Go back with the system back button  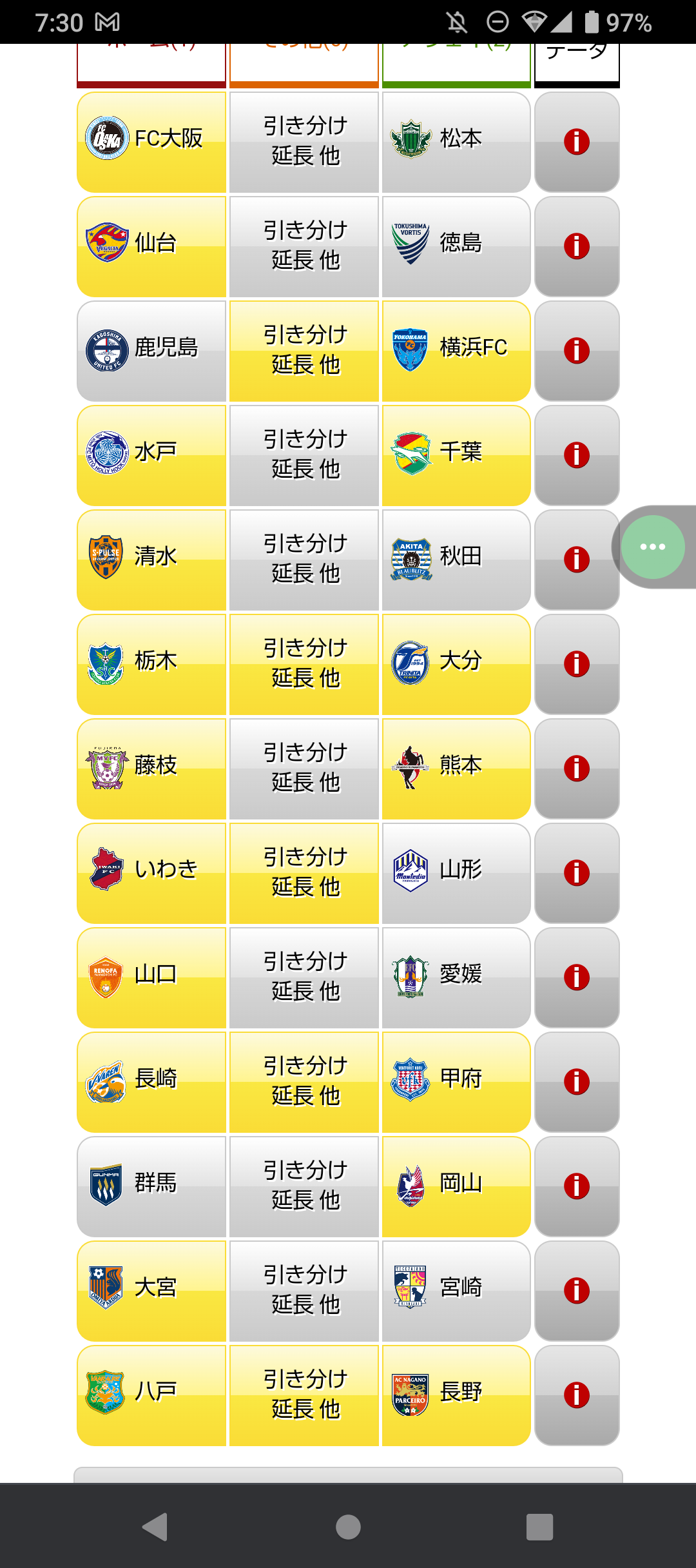pos(155,1527)
